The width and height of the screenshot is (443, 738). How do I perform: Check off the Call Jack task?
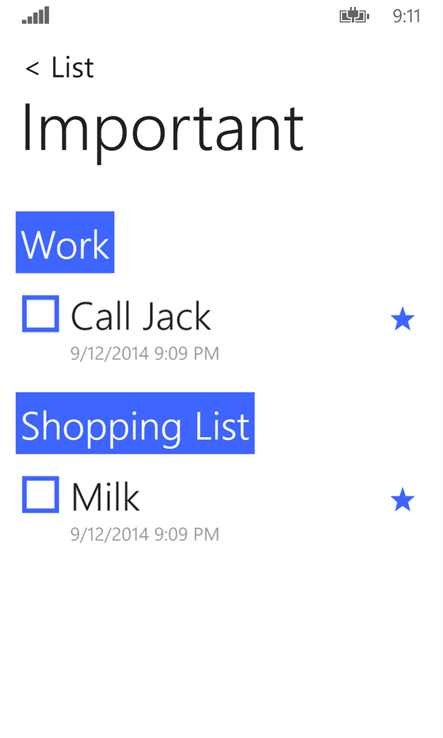tap(40, 314)
